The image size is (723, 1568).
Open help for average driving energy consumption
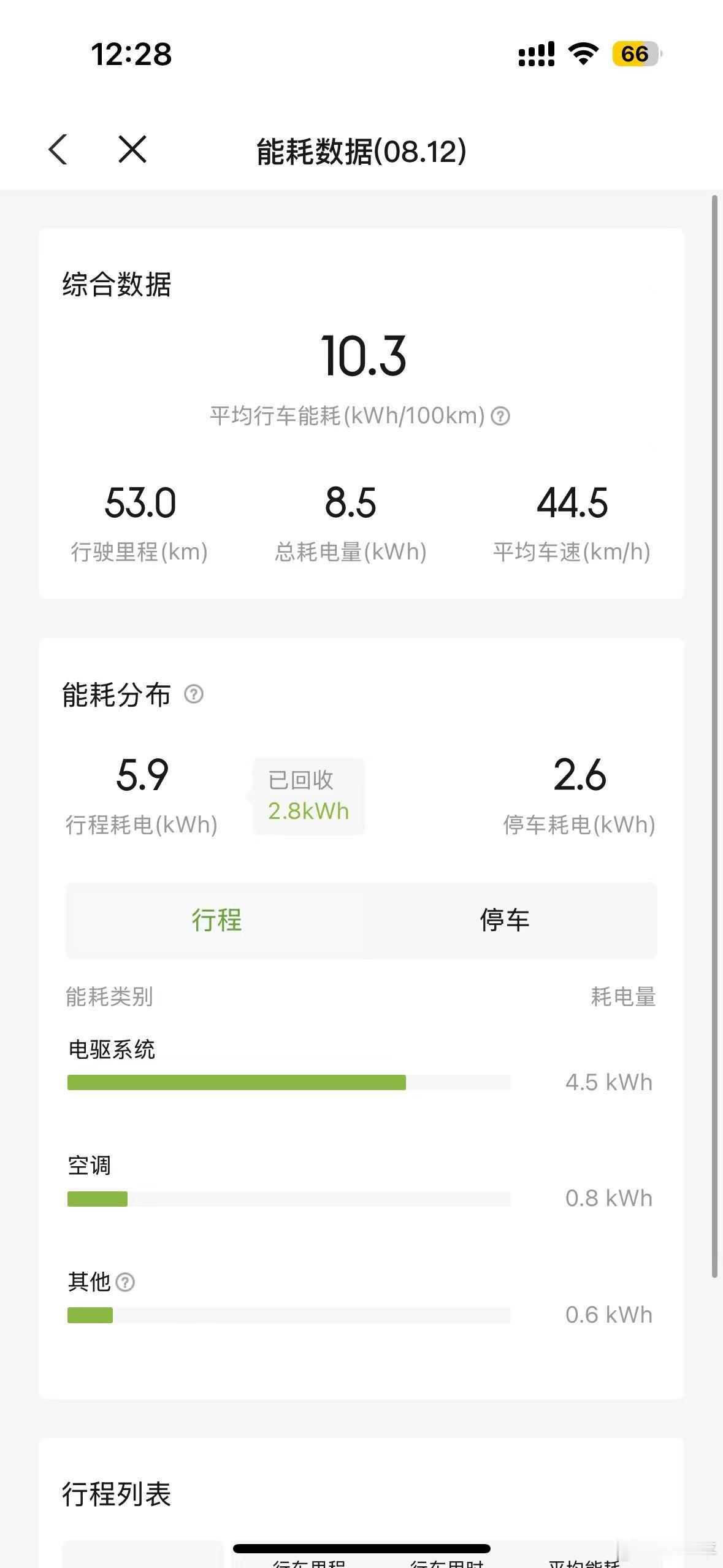point(500,416)
